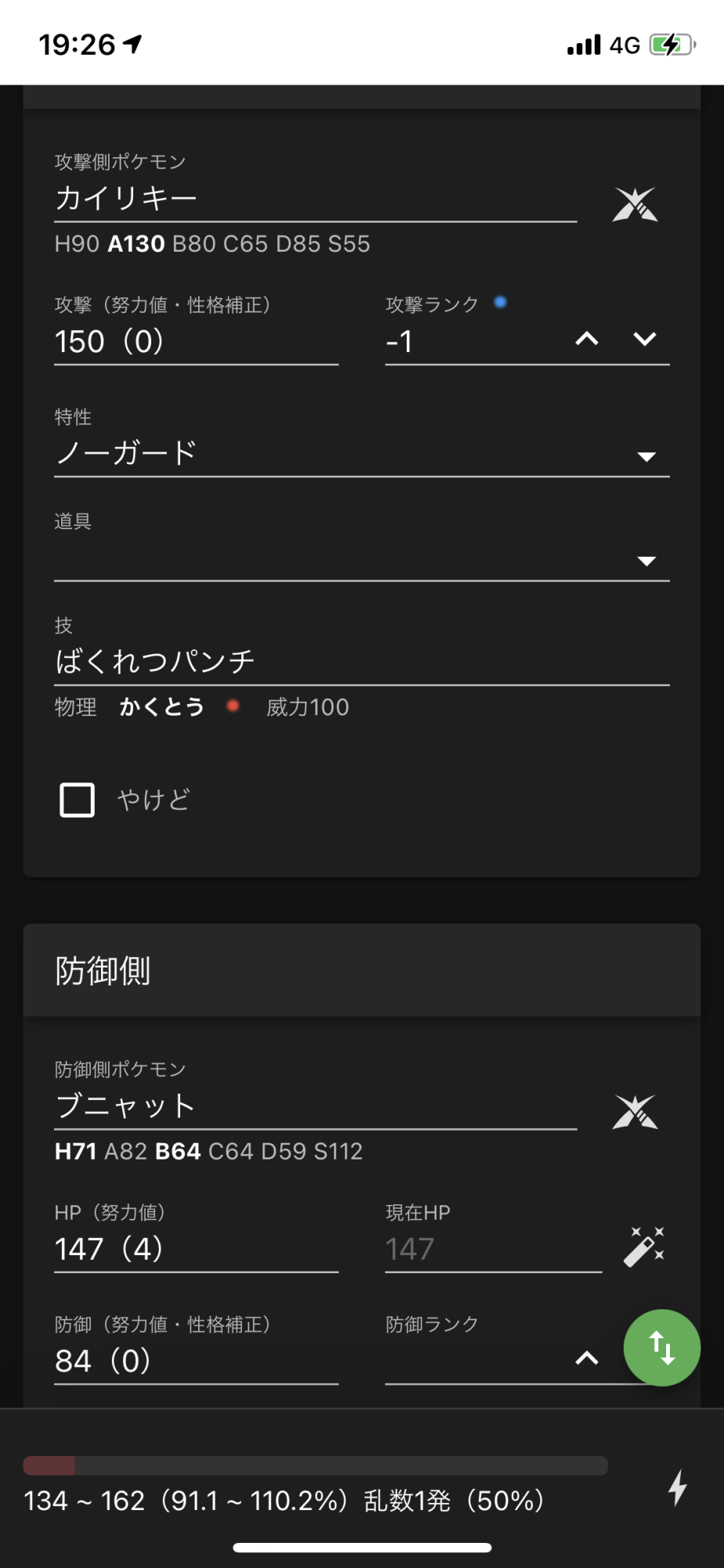Tap the sword icon beside ブニャット

(635, 1112)
